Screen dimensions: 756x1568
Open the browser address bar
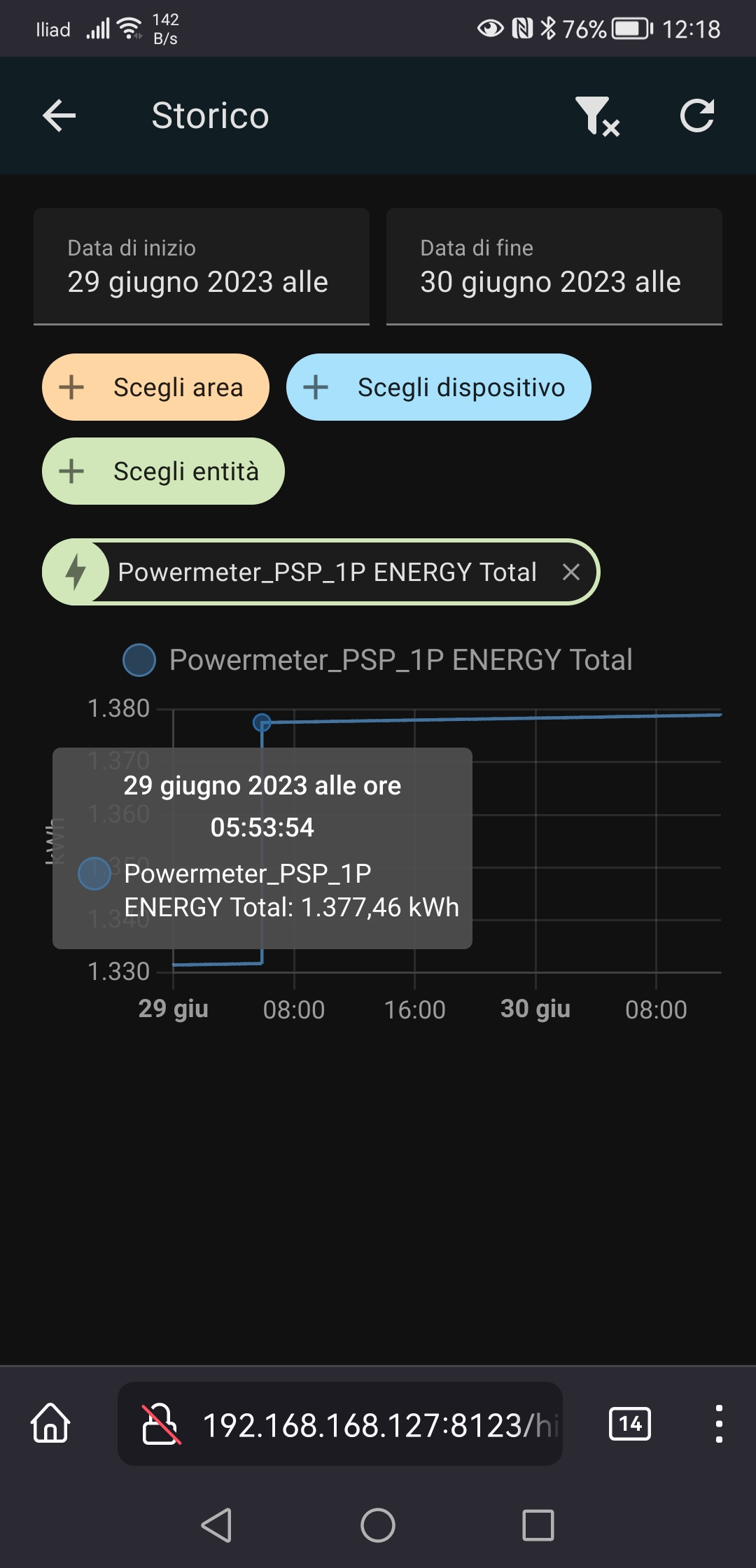click(340, 1424)
